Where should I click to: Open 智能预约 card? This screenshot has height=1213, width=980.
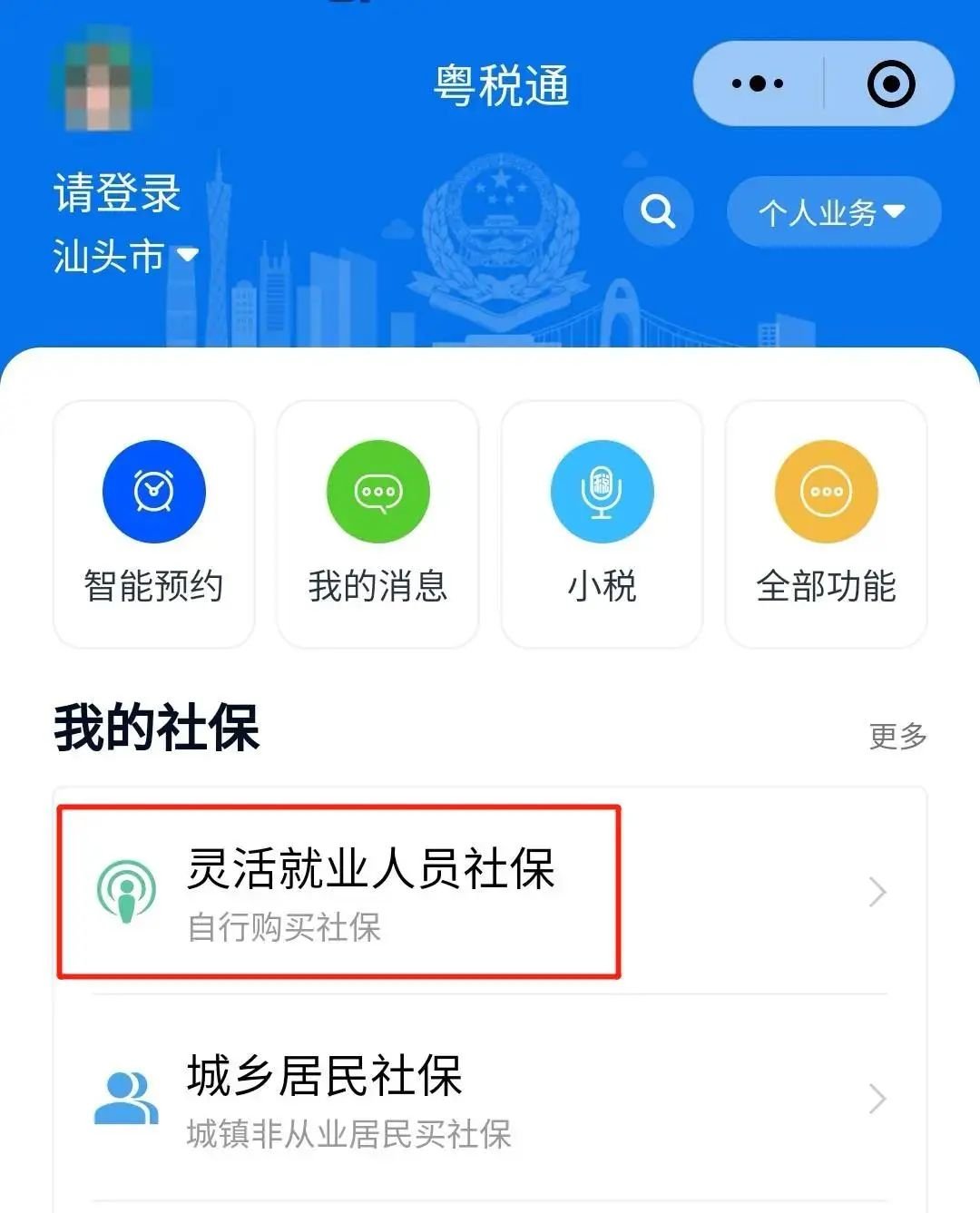153,524
